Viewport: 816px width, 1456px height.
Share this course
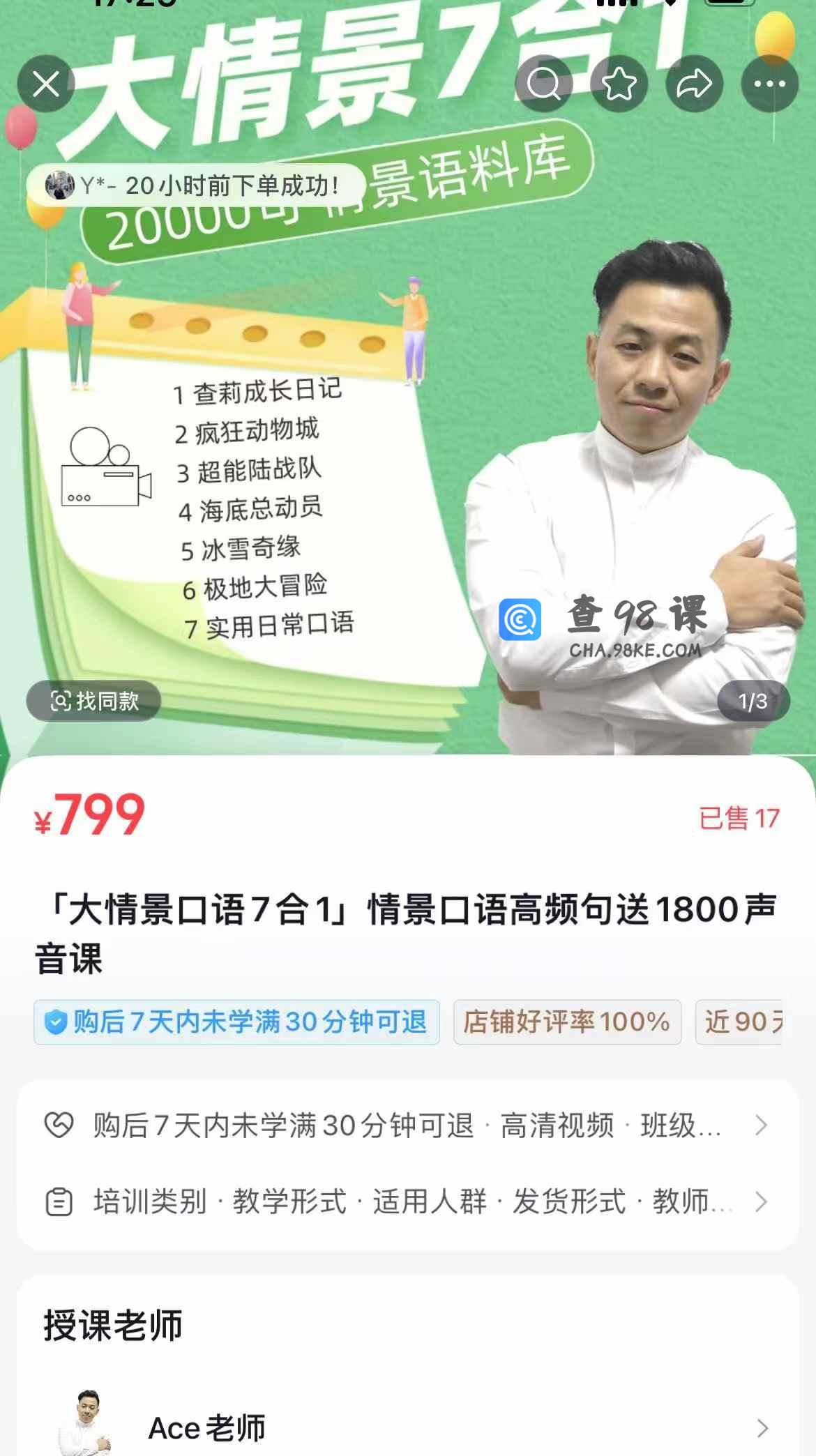pos(694,84)
